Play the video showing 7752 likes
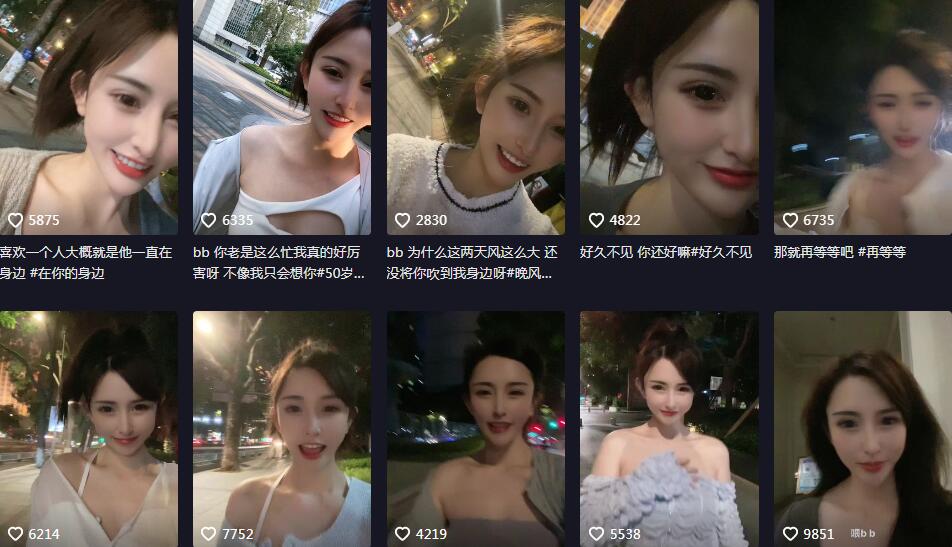Viewport: 952px width, 547px height. (282, 428)
